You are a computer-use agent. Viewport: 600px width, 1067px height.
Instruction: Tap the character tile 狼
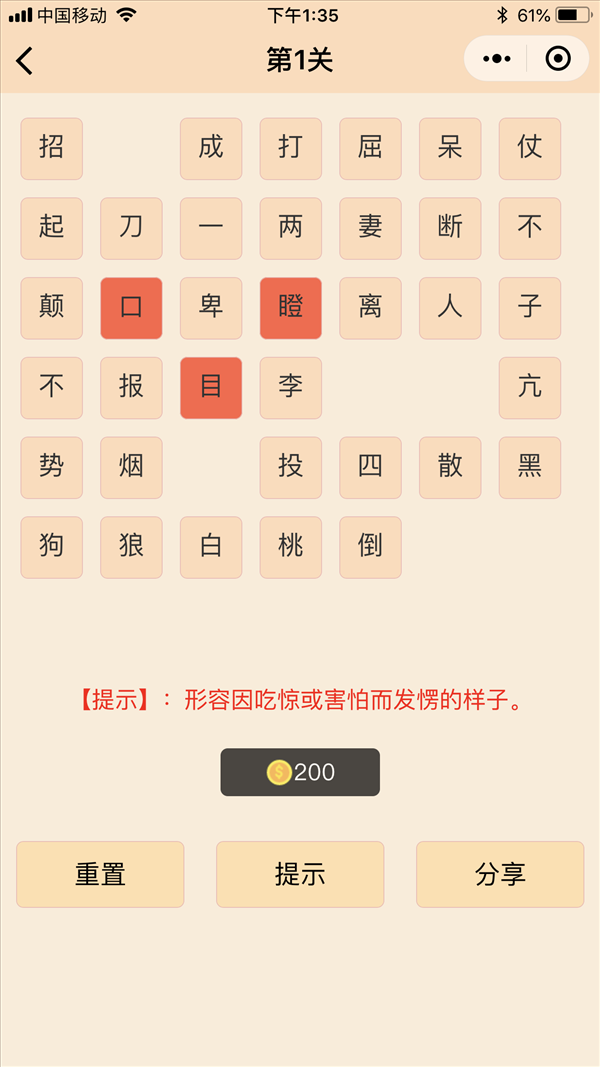131,546
